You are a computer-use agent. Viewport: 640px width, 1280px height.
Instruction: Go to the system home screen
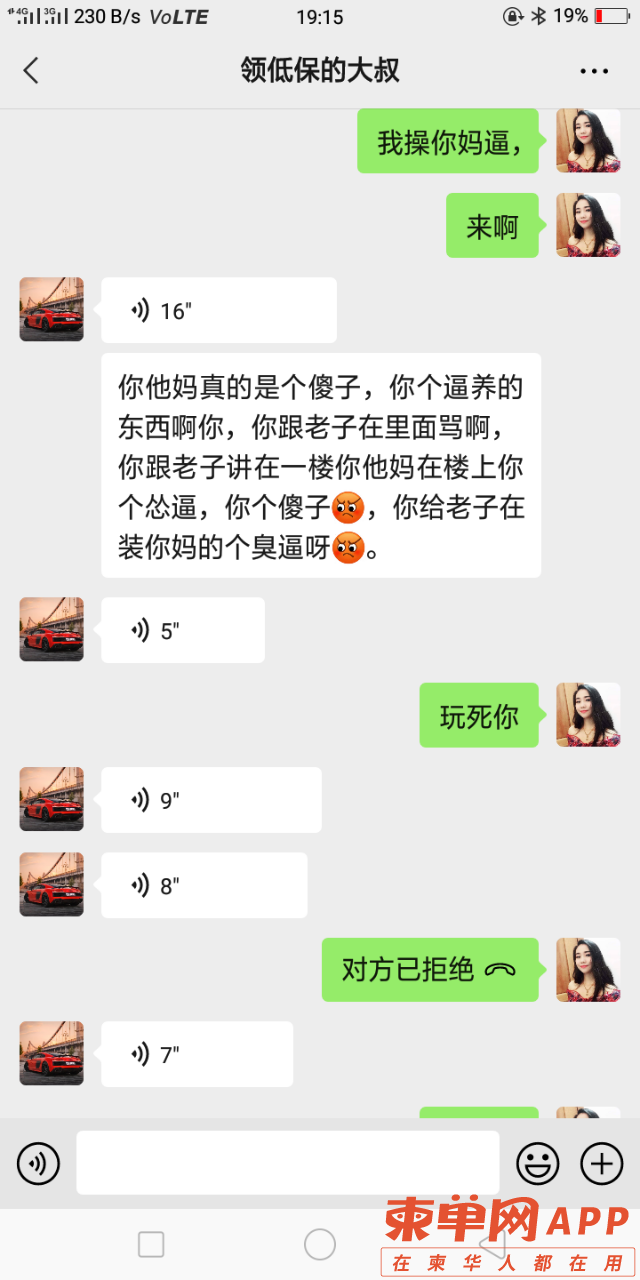[320, 1244]
